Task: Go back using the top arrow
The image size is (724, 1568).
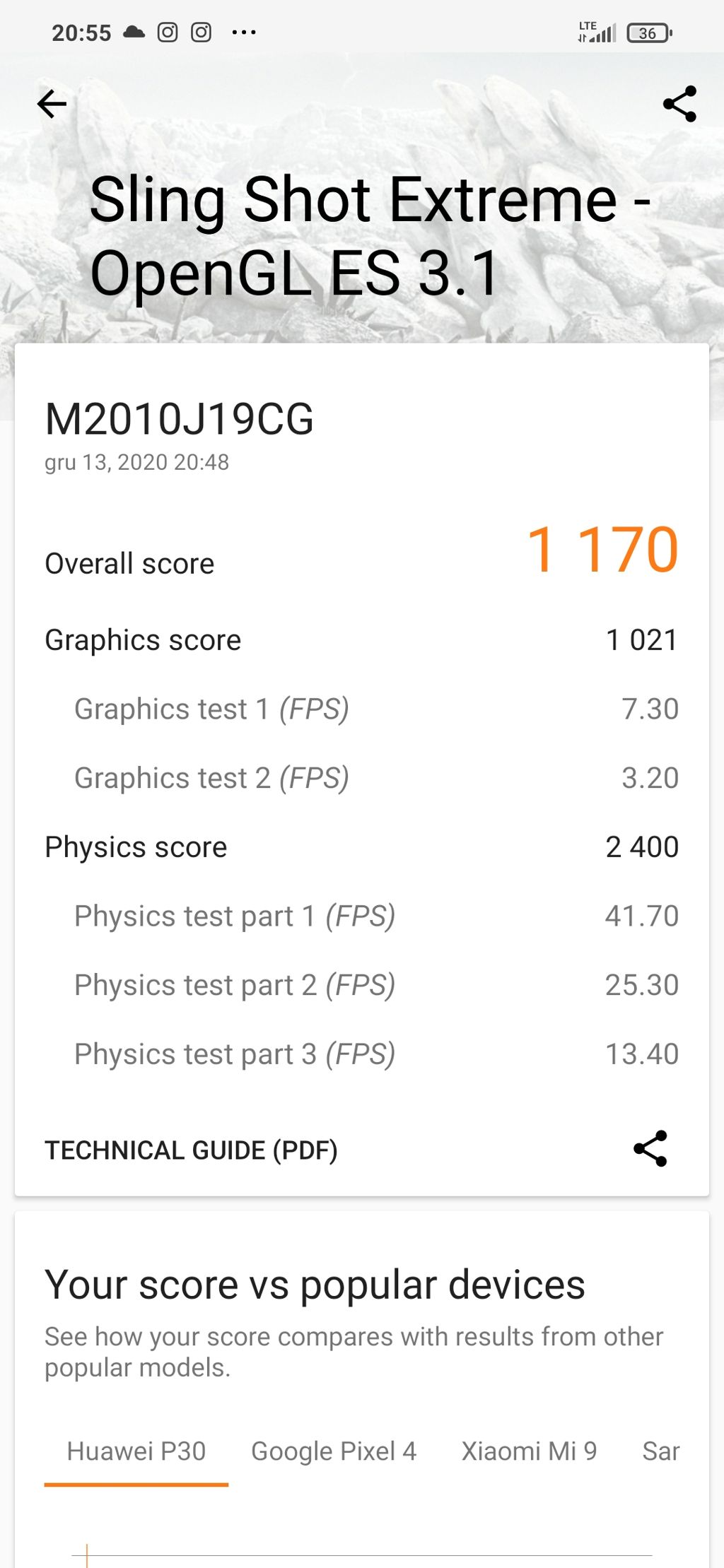Action: point(52,104)
